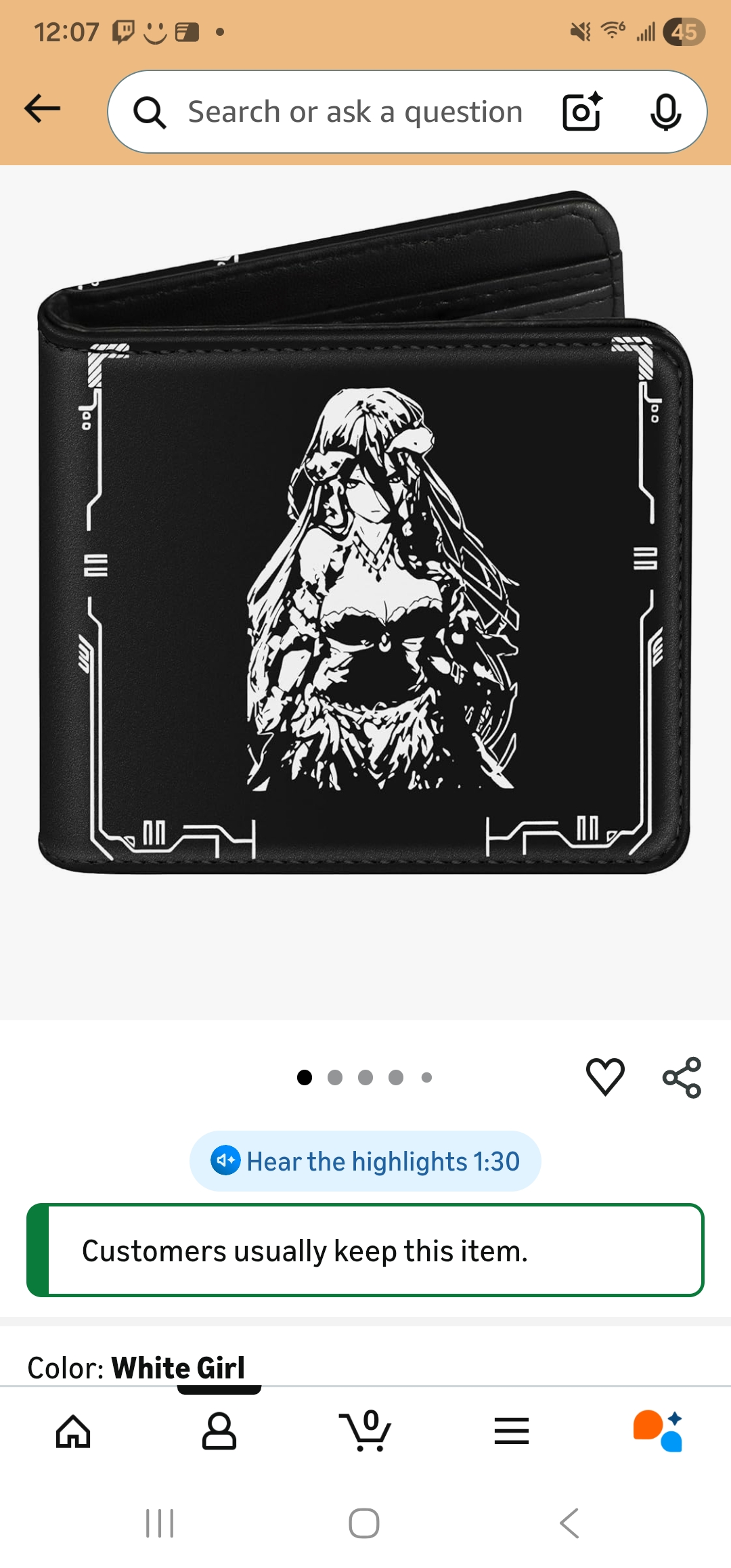Tap the search or ask a question field
The width and height of the screenshot is (731, 1568).
tap(354, 112)
